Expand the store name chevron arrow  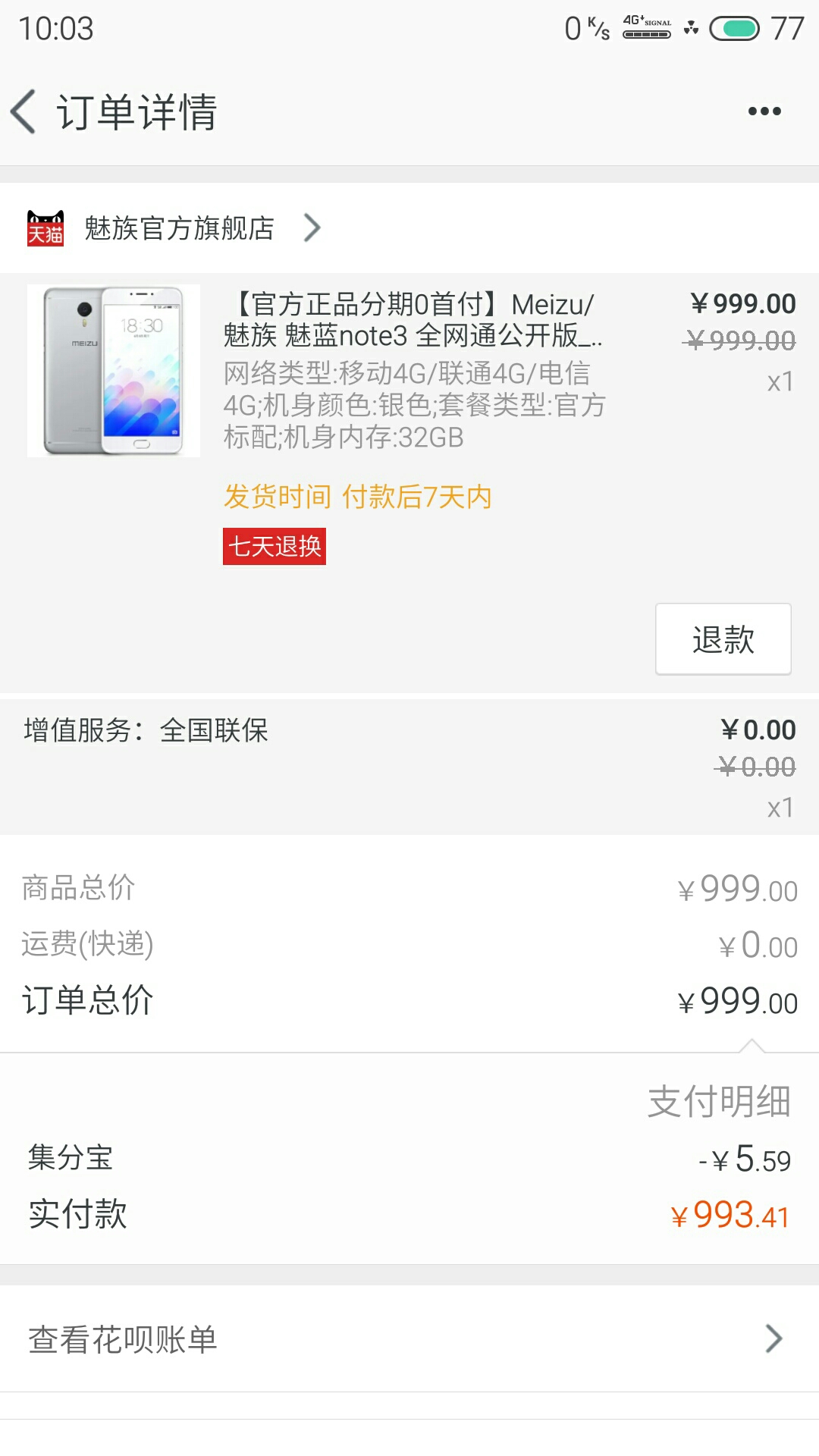[311, 227]
